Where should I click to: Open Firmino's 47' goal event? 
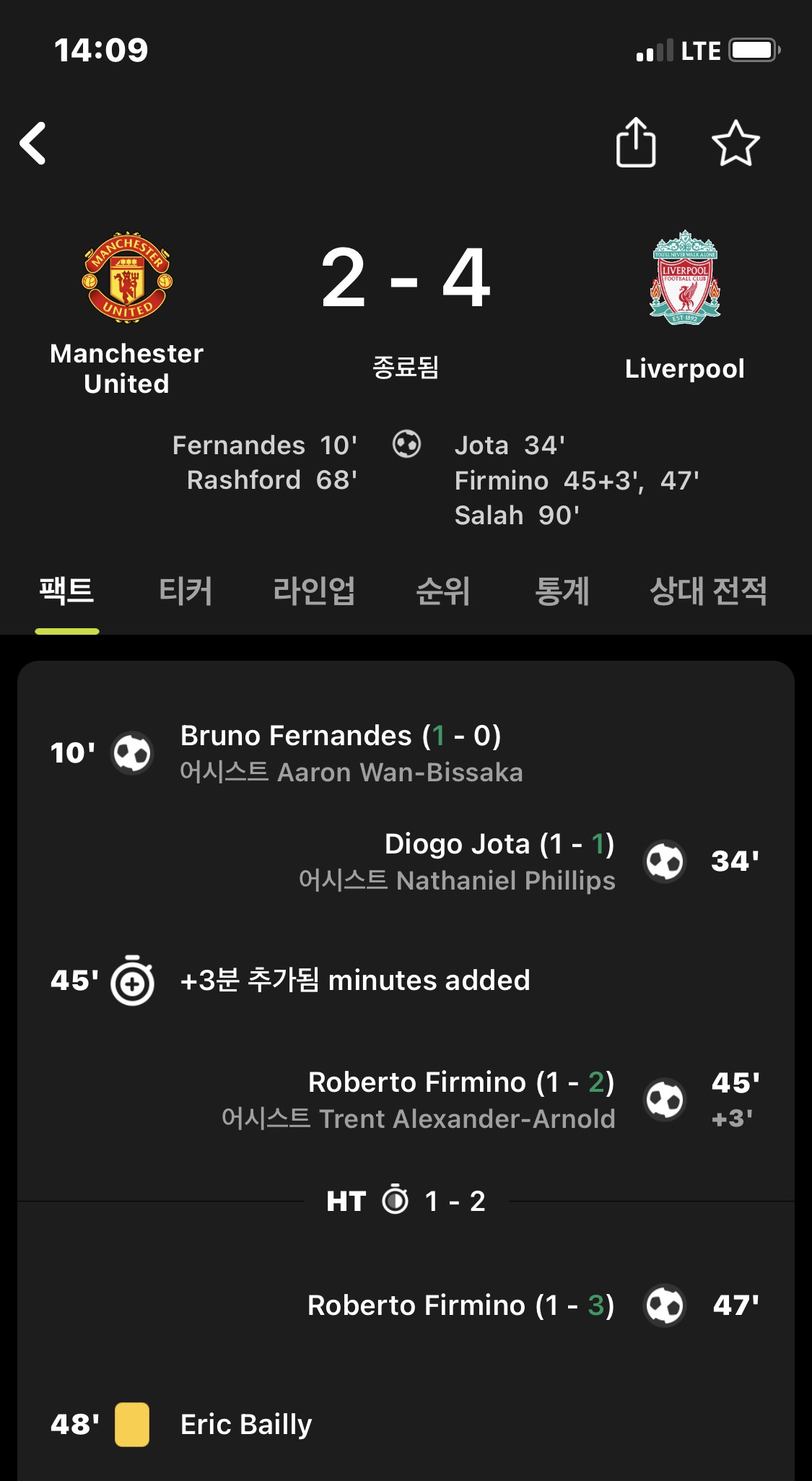point(406,1306)
